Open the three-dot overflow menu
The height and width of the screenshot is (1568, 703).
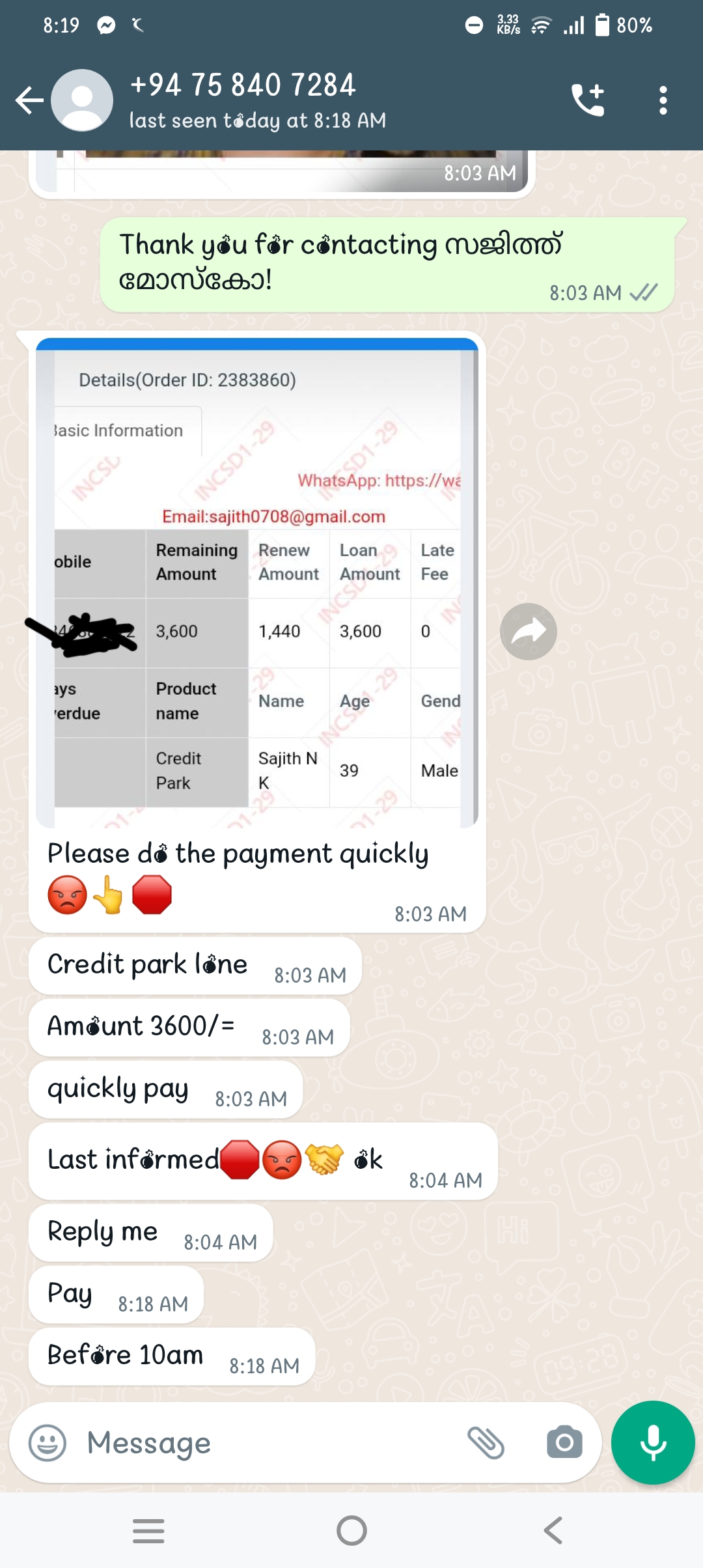coord(663,100)
